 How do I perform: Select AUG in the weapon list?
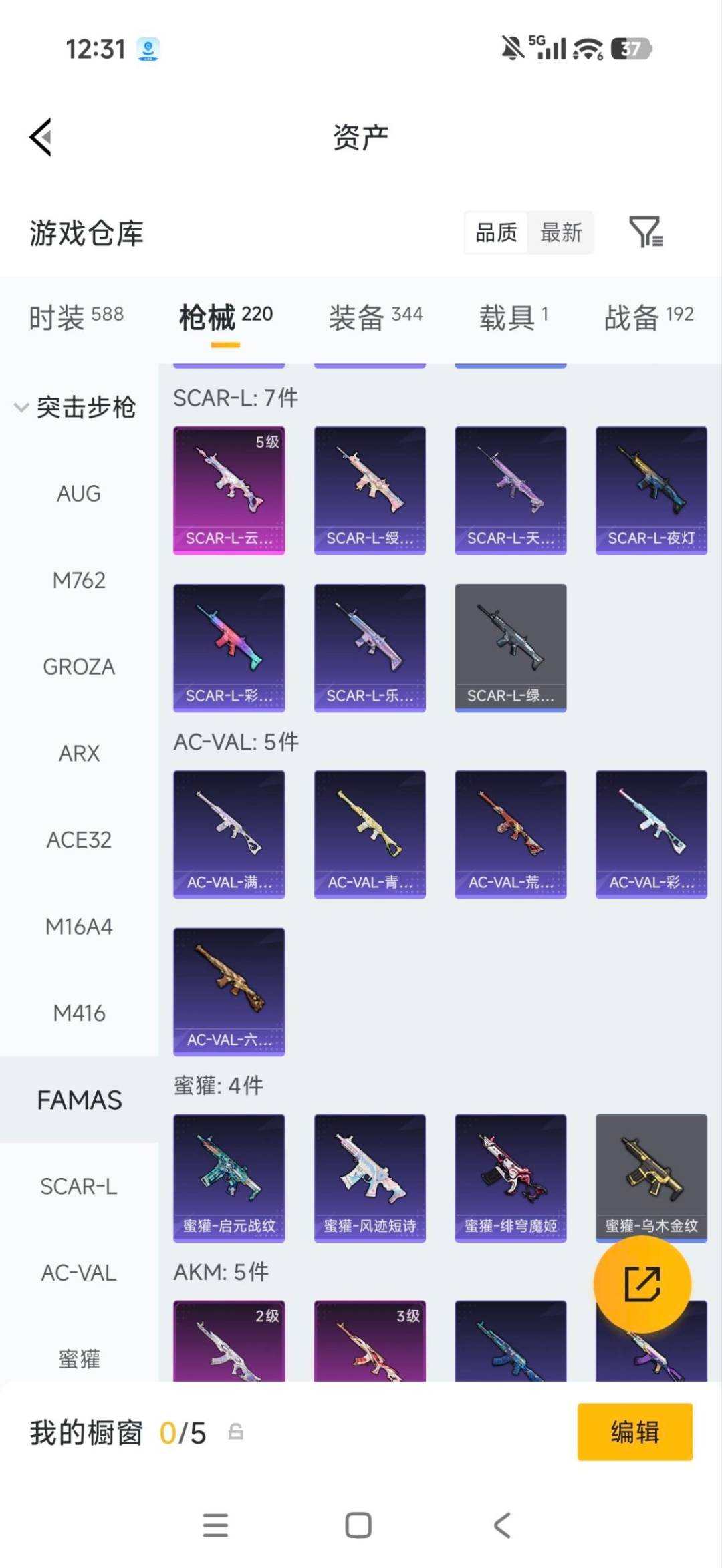79,494
